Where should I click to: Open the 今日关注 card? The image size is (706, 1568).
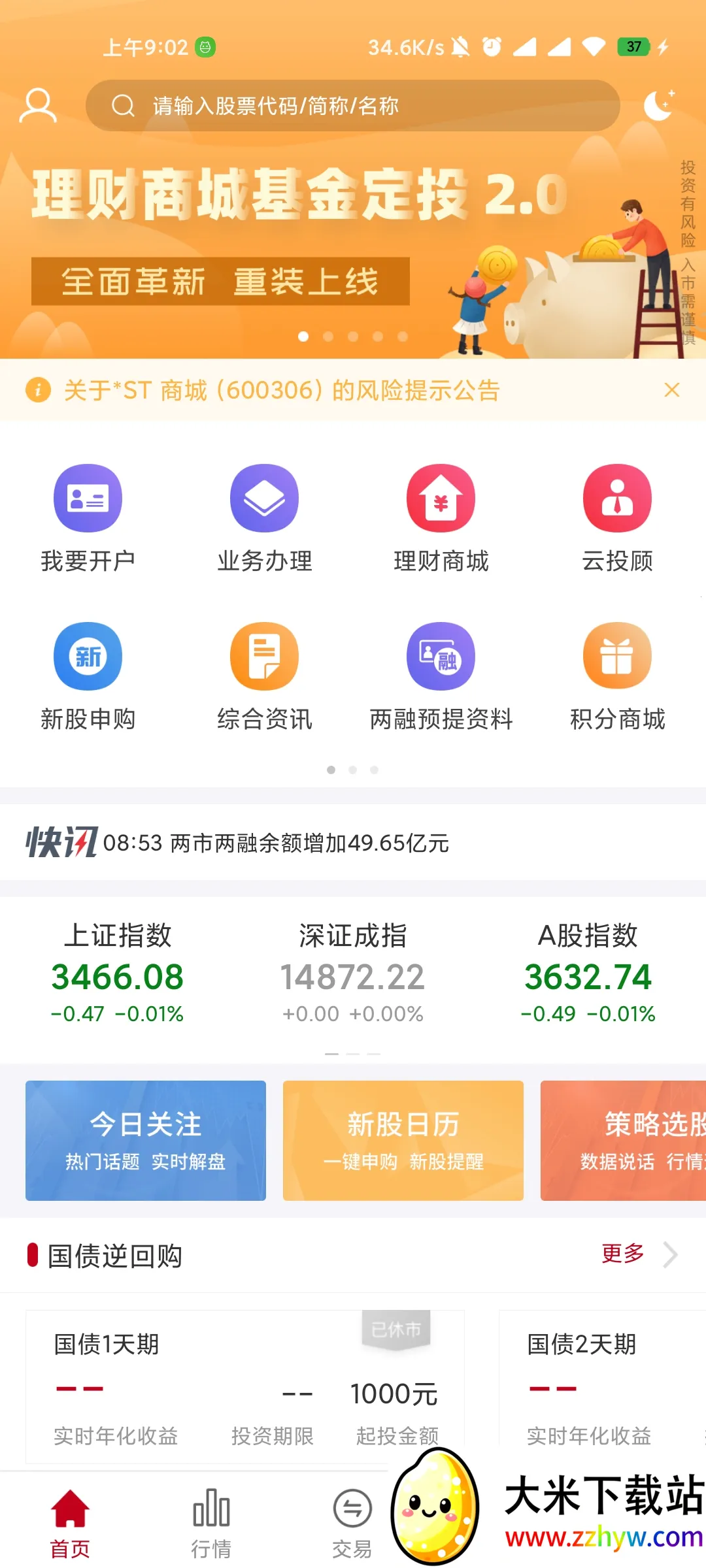click(x=146, y=1140)
